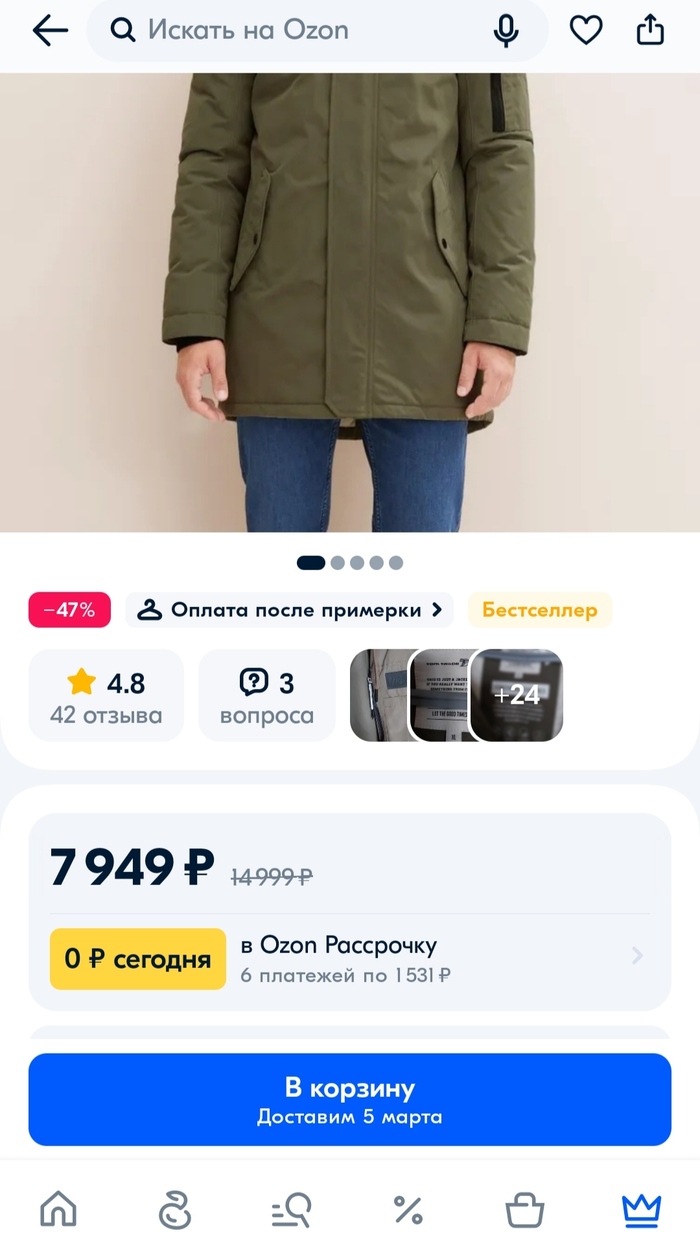Open the green parka product photo

tap(350, 300)
